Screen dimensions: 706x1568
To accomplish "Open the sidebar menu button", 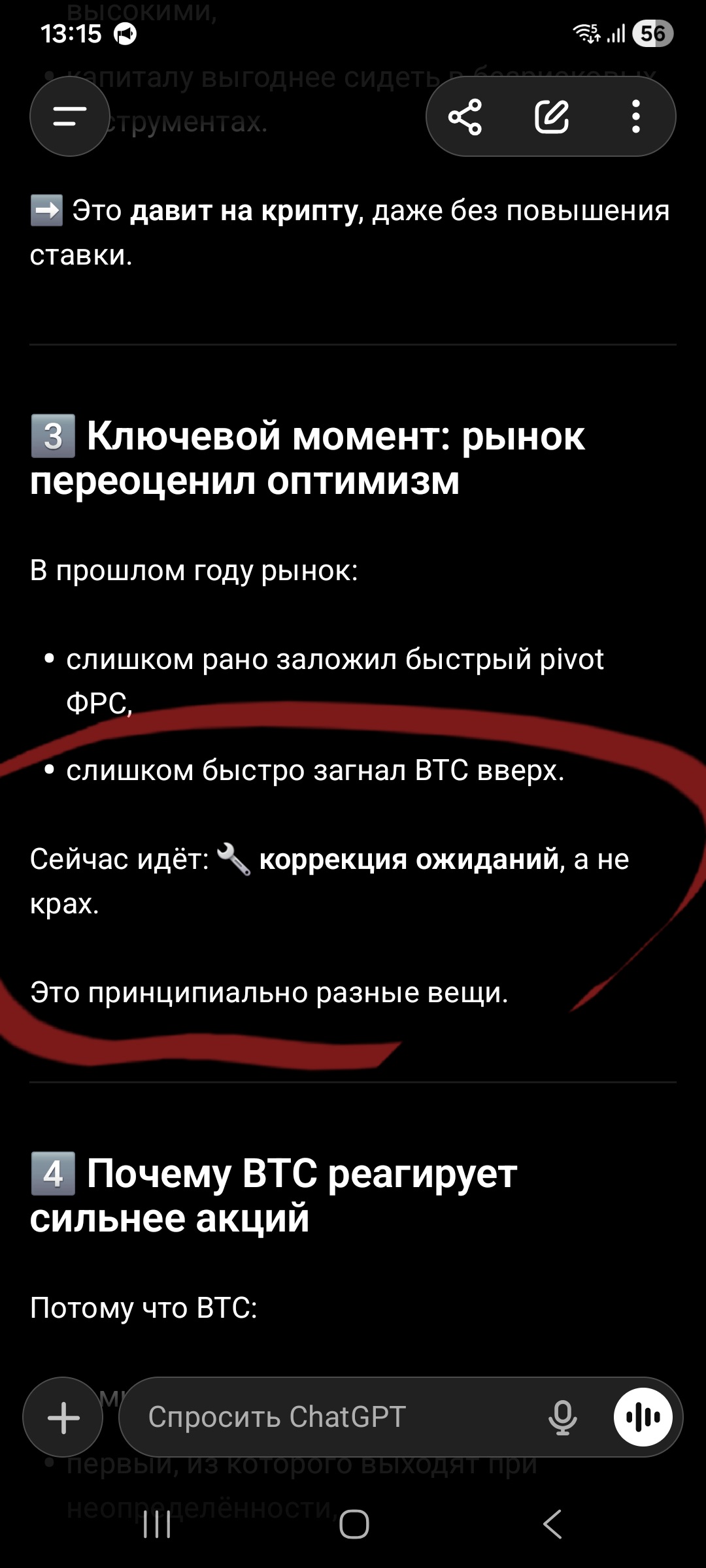I will point(69,117).
